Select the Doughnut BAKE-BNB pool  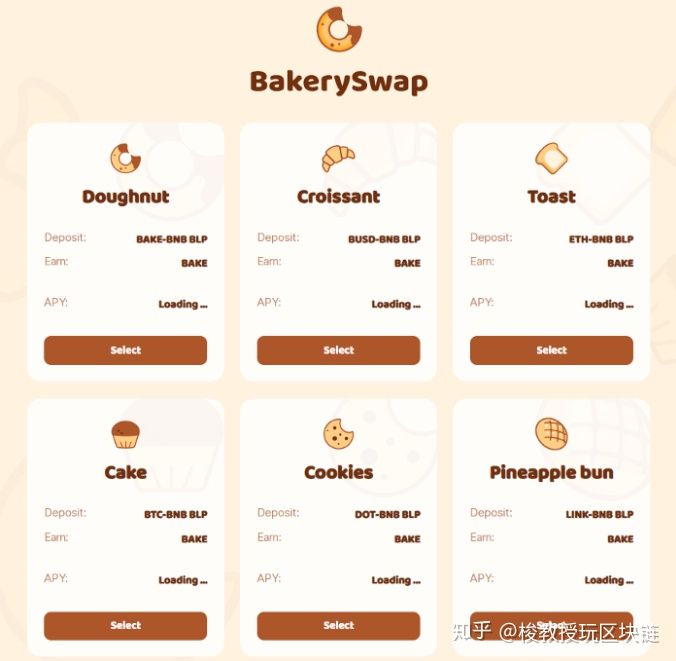click(125, 350)
